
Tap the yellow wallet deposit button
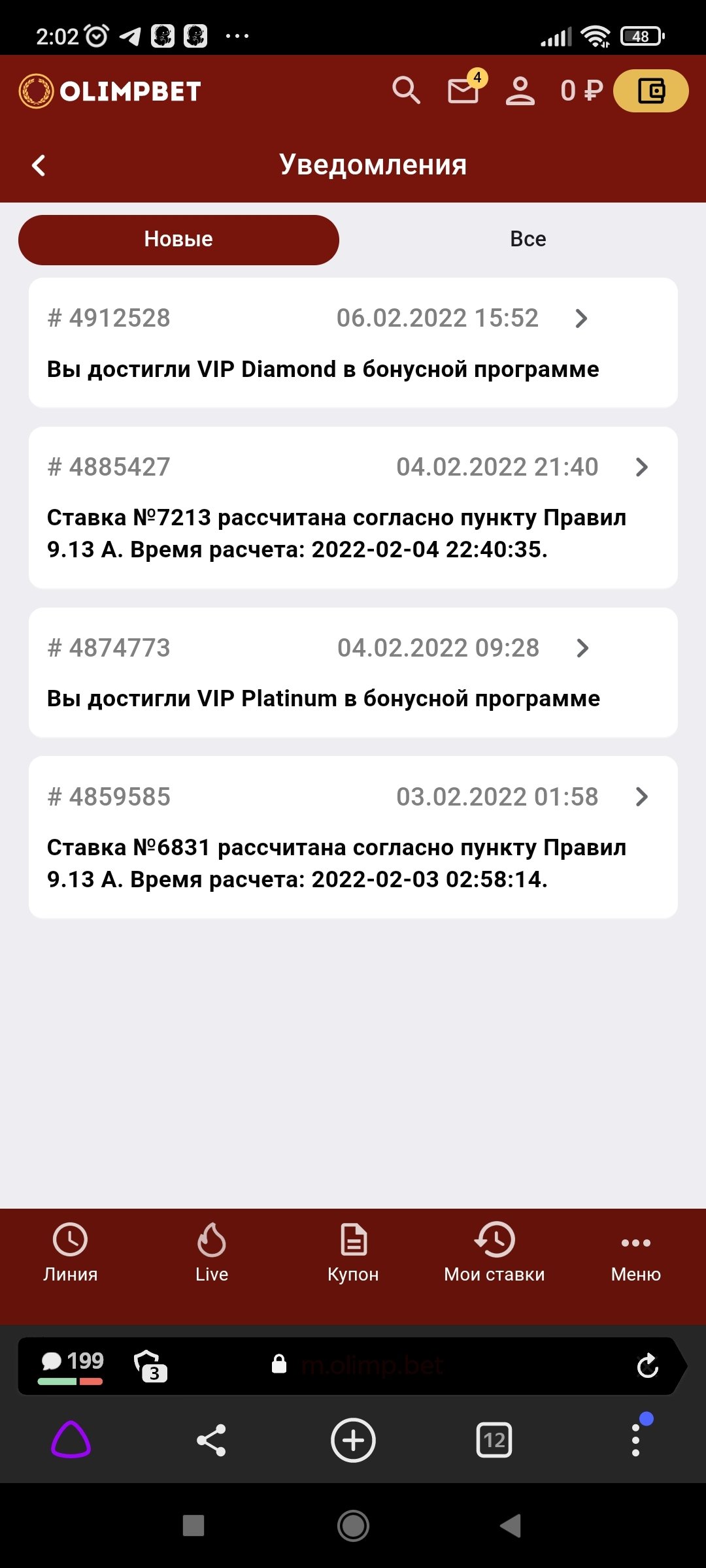pyautogui.click(x=650, y=91)
